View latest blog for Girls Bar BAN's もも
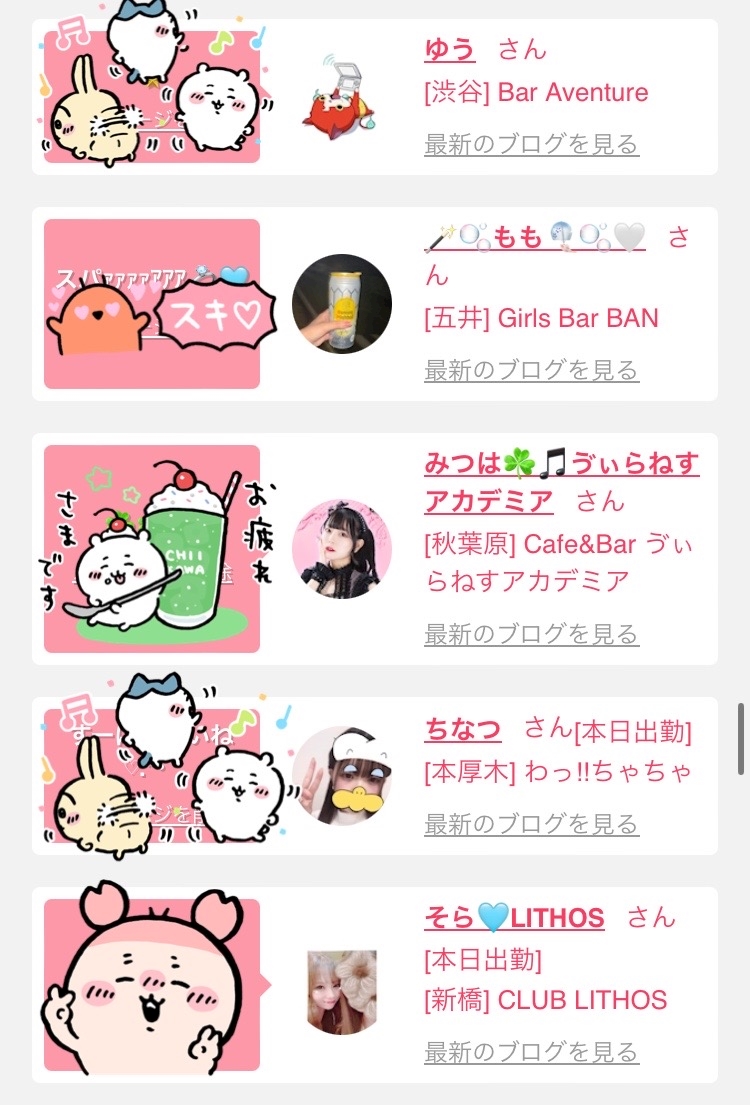 (x=531, y=370)
